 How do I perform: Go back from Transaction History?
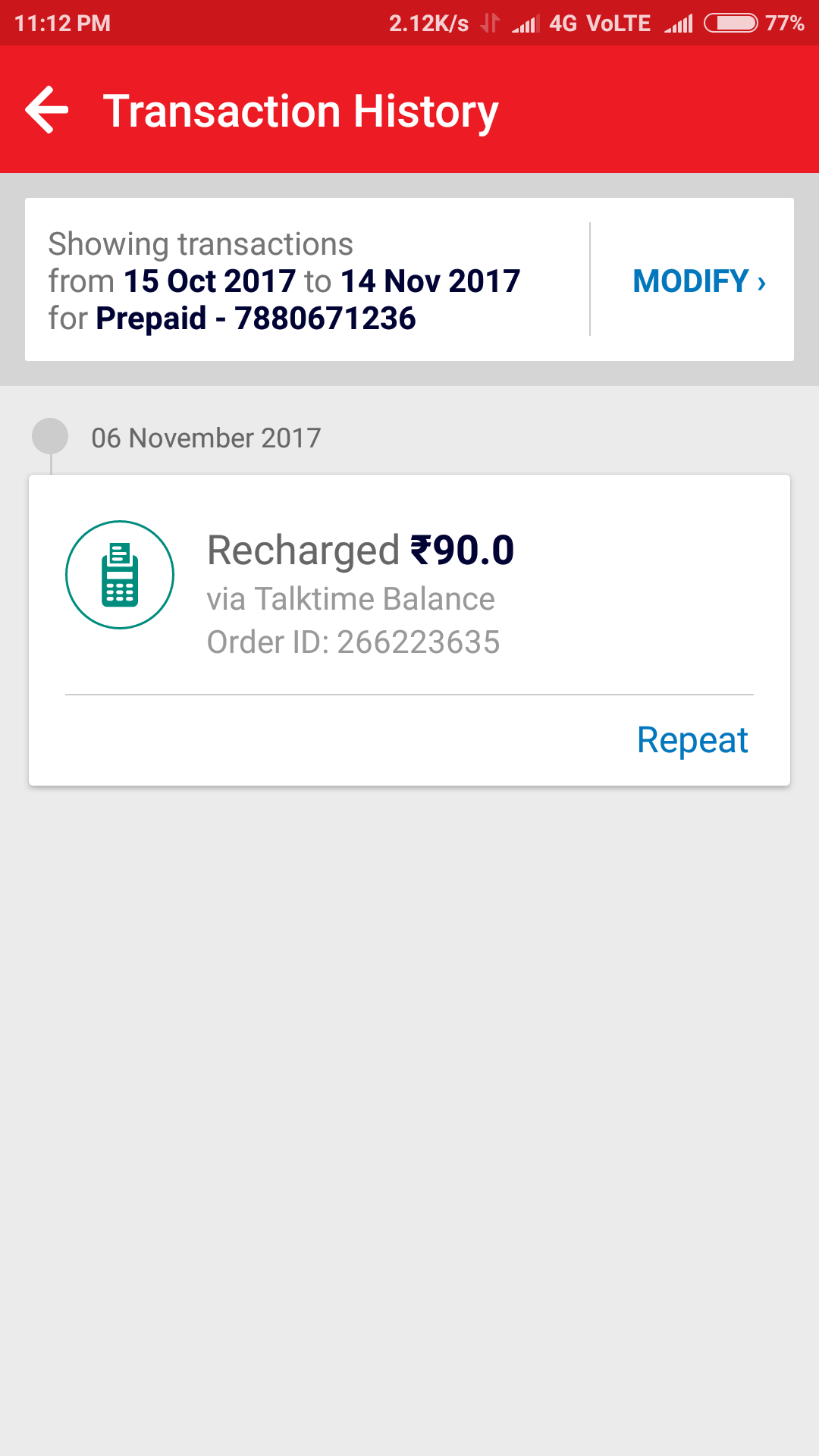(47, 110)
